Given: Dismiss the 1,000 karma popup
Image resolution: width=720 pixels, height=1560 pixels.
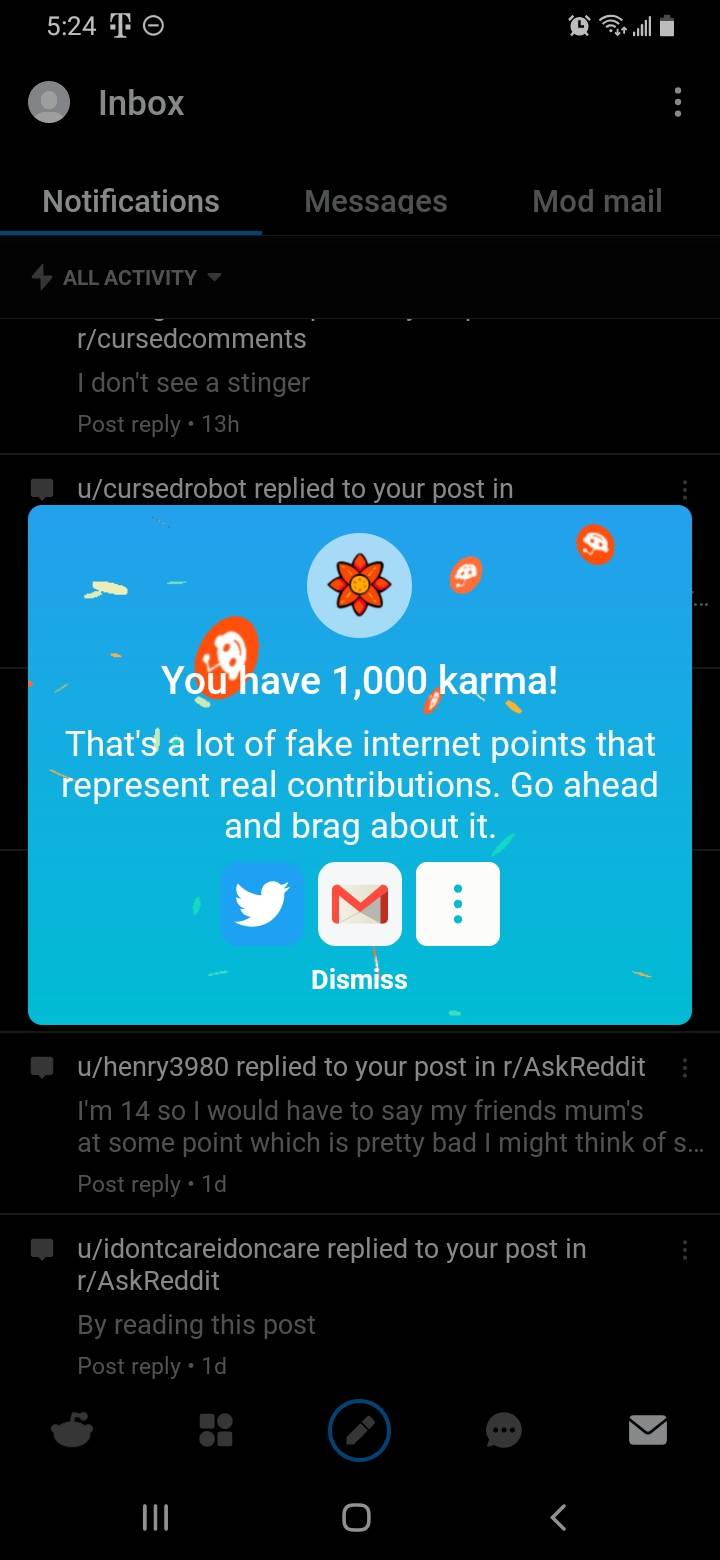Looking at the screenshot, I should [x=359, y=979].
